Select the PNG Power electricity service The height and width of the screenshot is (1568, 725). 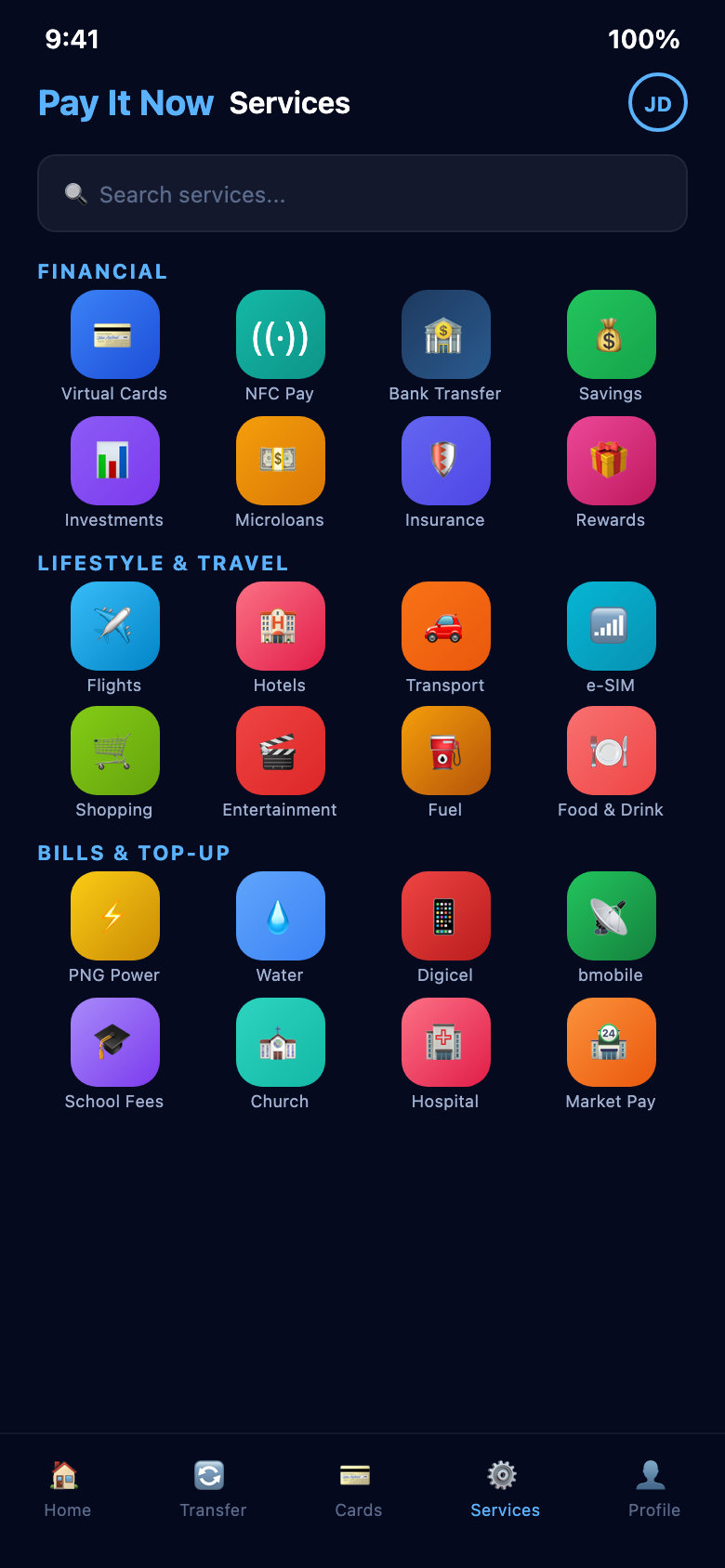[114, 916]
